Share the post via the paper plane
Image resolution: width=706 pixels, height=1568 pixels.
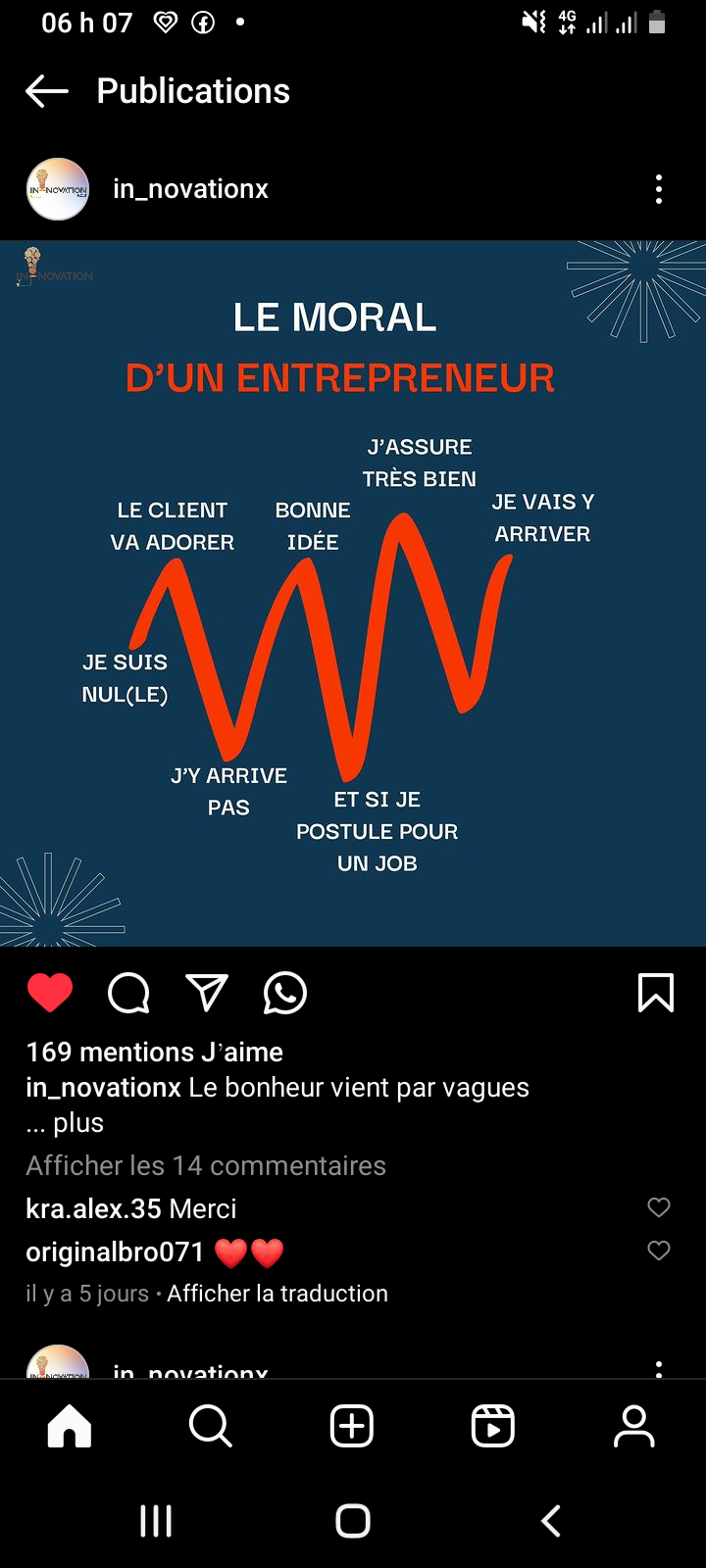(207, 993)
